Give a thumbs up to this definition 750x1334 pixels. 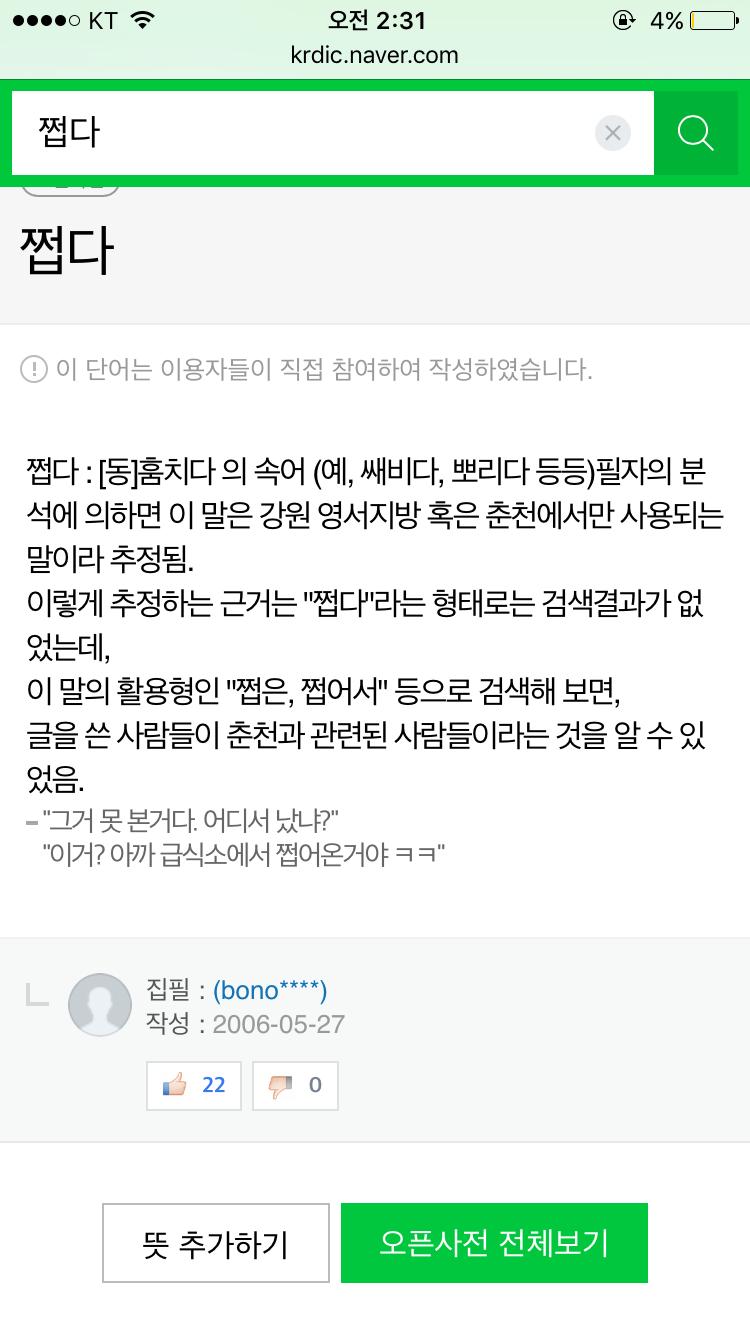tap(194, 1085)
